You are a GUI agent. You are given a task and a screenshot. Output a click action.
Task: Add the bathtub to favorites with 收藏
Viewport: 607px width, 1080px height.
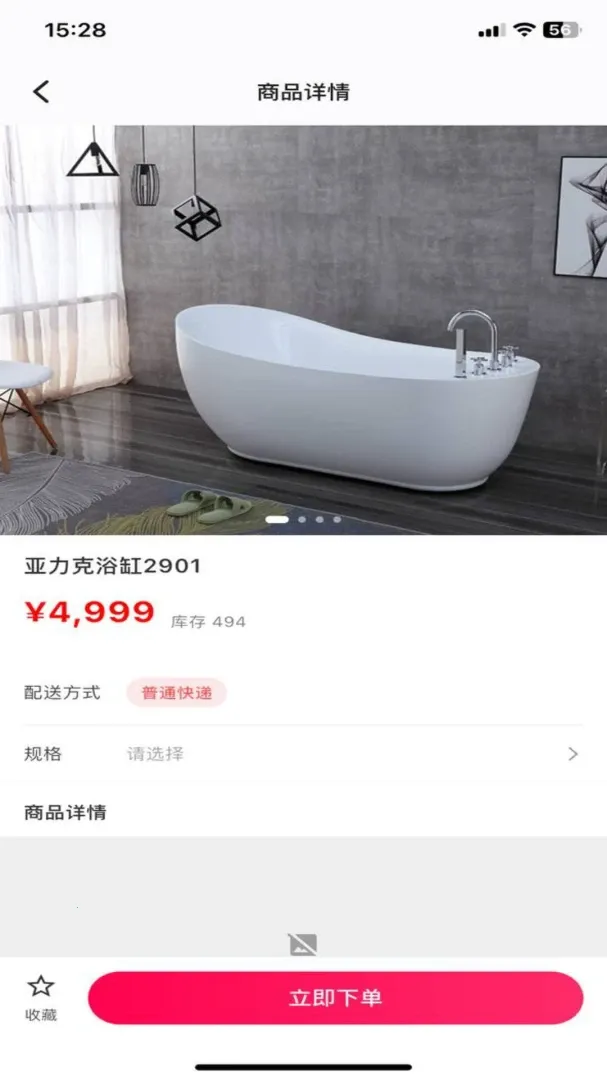point(41,997)
